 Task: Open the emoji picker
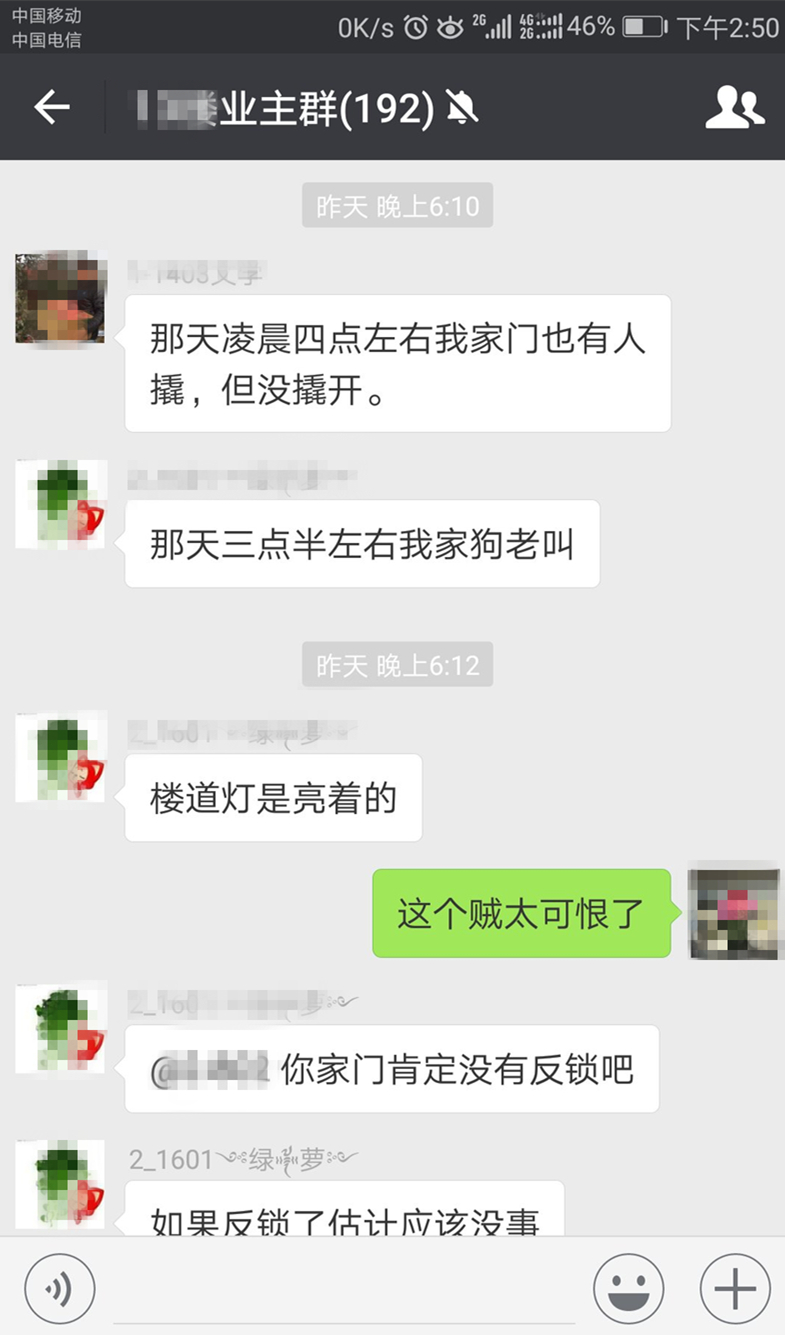[x=628, y=1289]
